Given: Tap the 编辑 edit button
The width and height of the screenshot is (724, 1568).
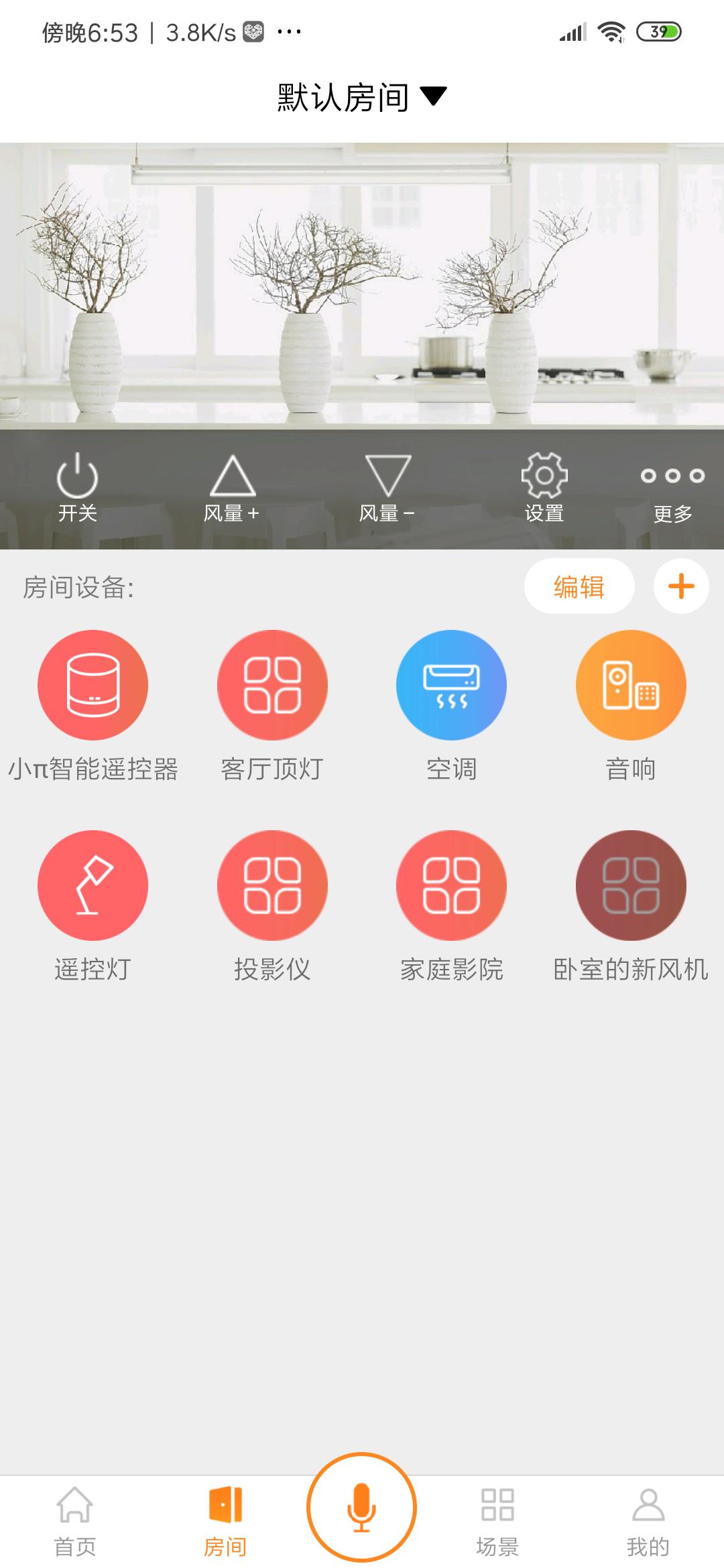Looking at the screenshot, I should (579, 586).
